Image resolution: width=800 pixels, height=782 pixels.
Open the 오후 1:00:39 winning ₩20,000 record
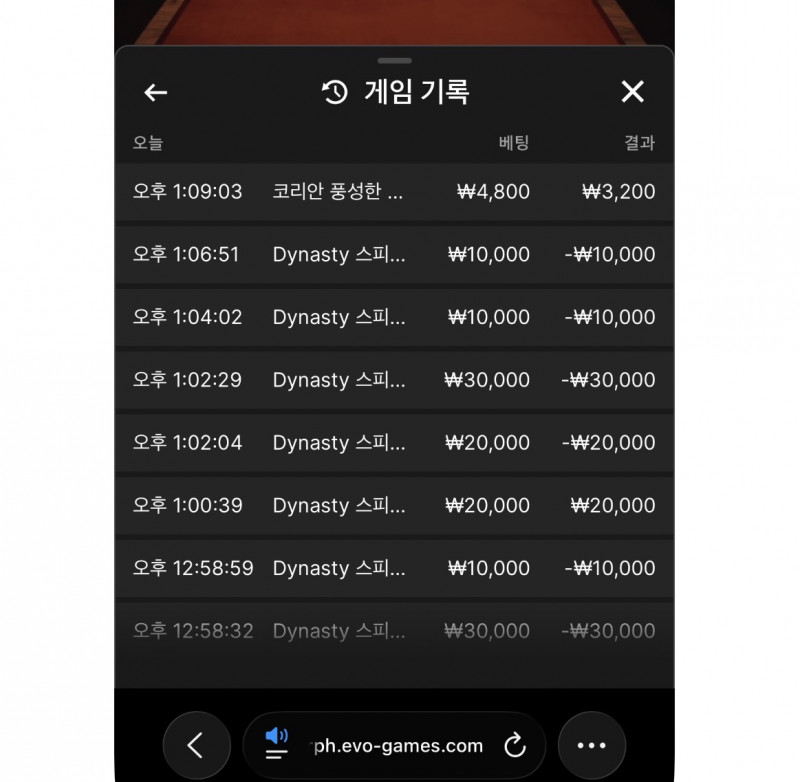tap(394, 506)
